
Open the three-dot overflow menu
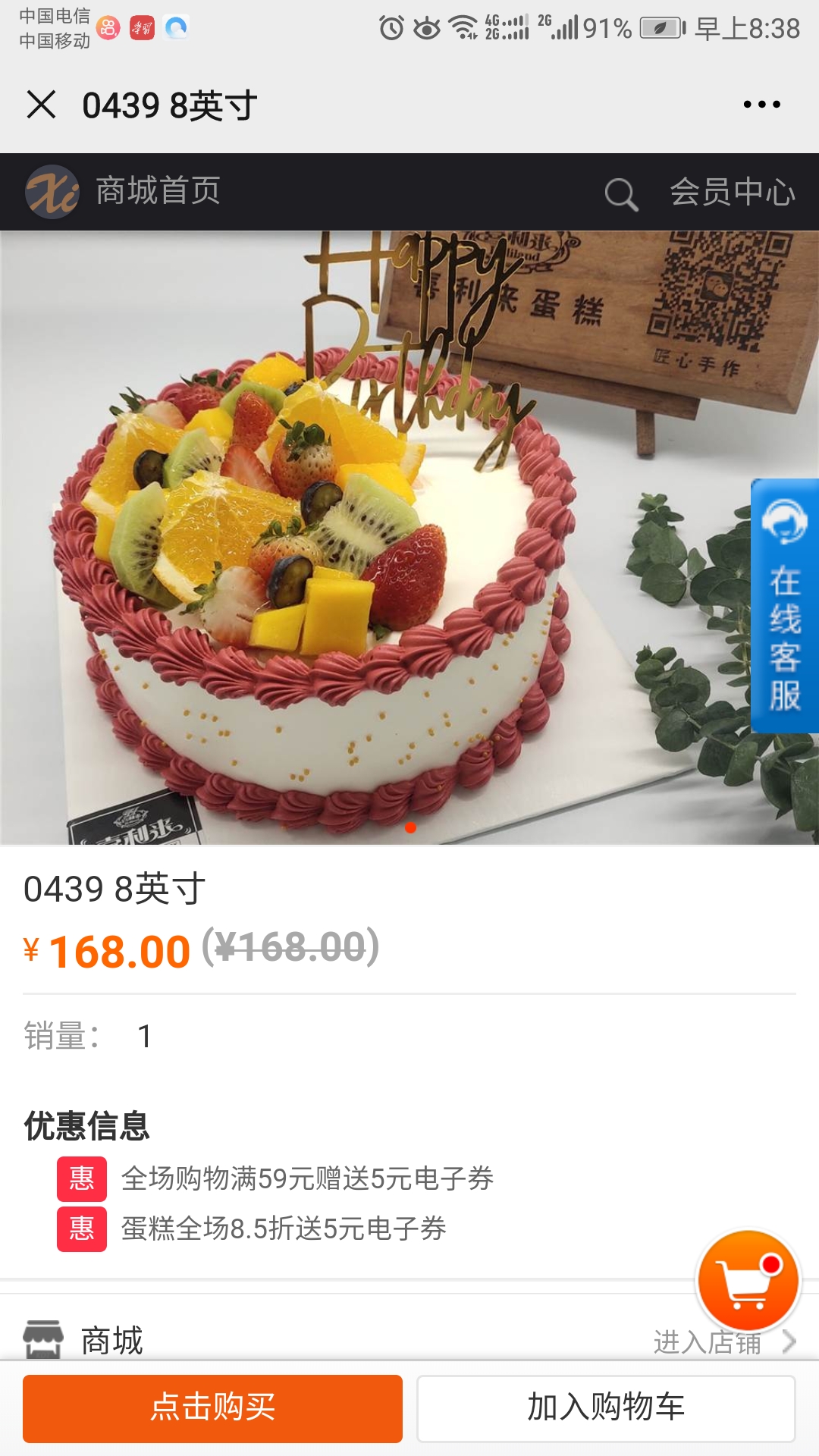click(x=761, y=105)
